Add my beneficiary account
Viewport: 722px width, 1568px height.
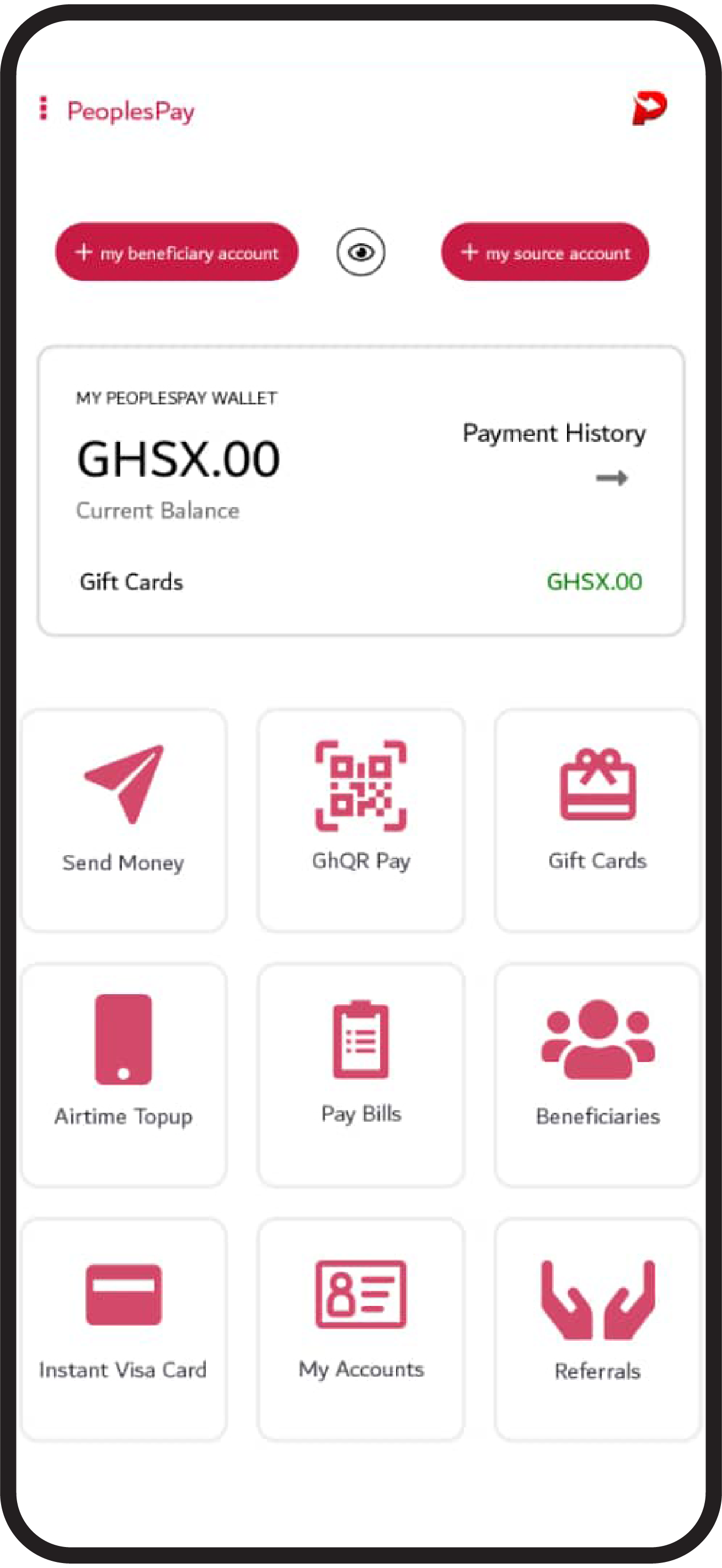point(177,252)
